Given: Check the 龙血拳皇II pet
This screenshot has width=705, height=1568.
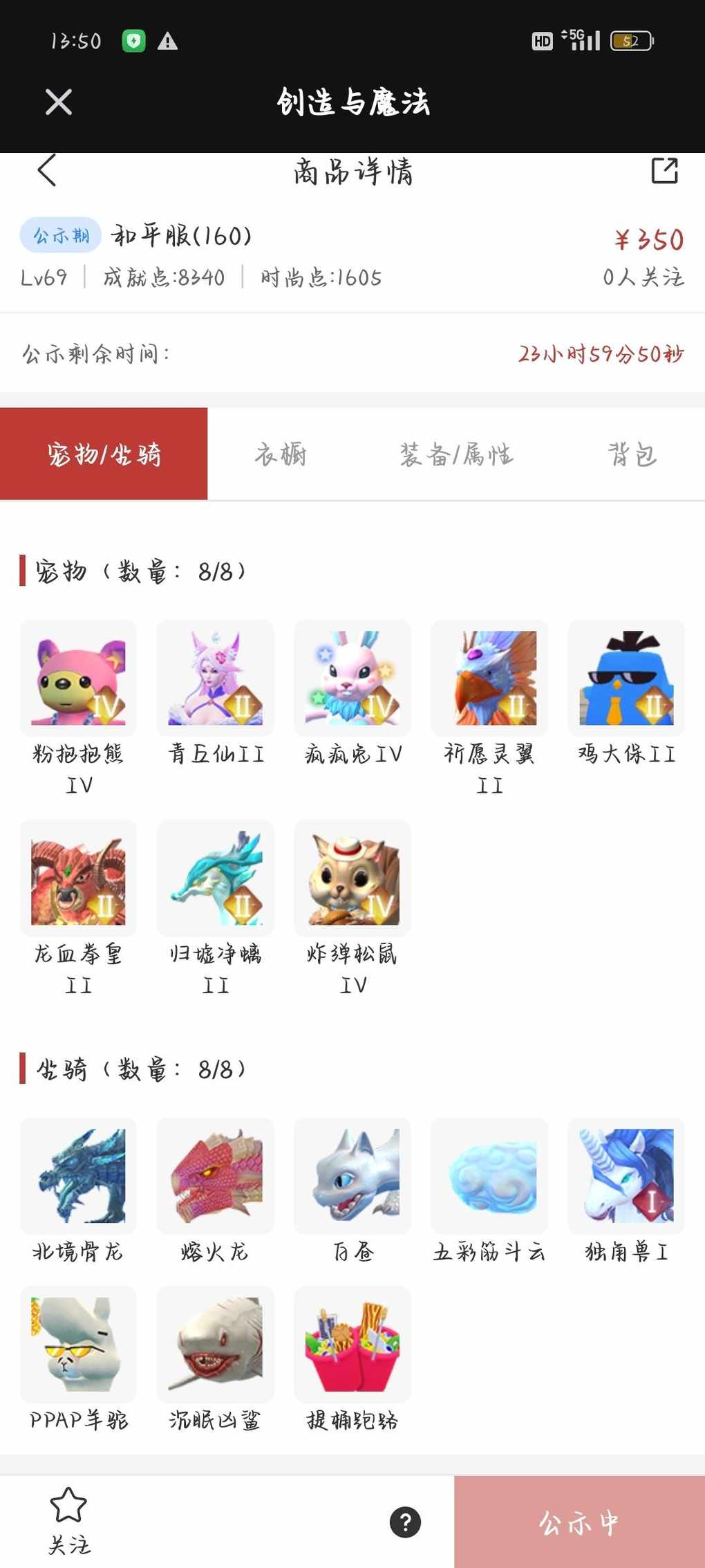Looking at the screenshot, I should [78, 878].
